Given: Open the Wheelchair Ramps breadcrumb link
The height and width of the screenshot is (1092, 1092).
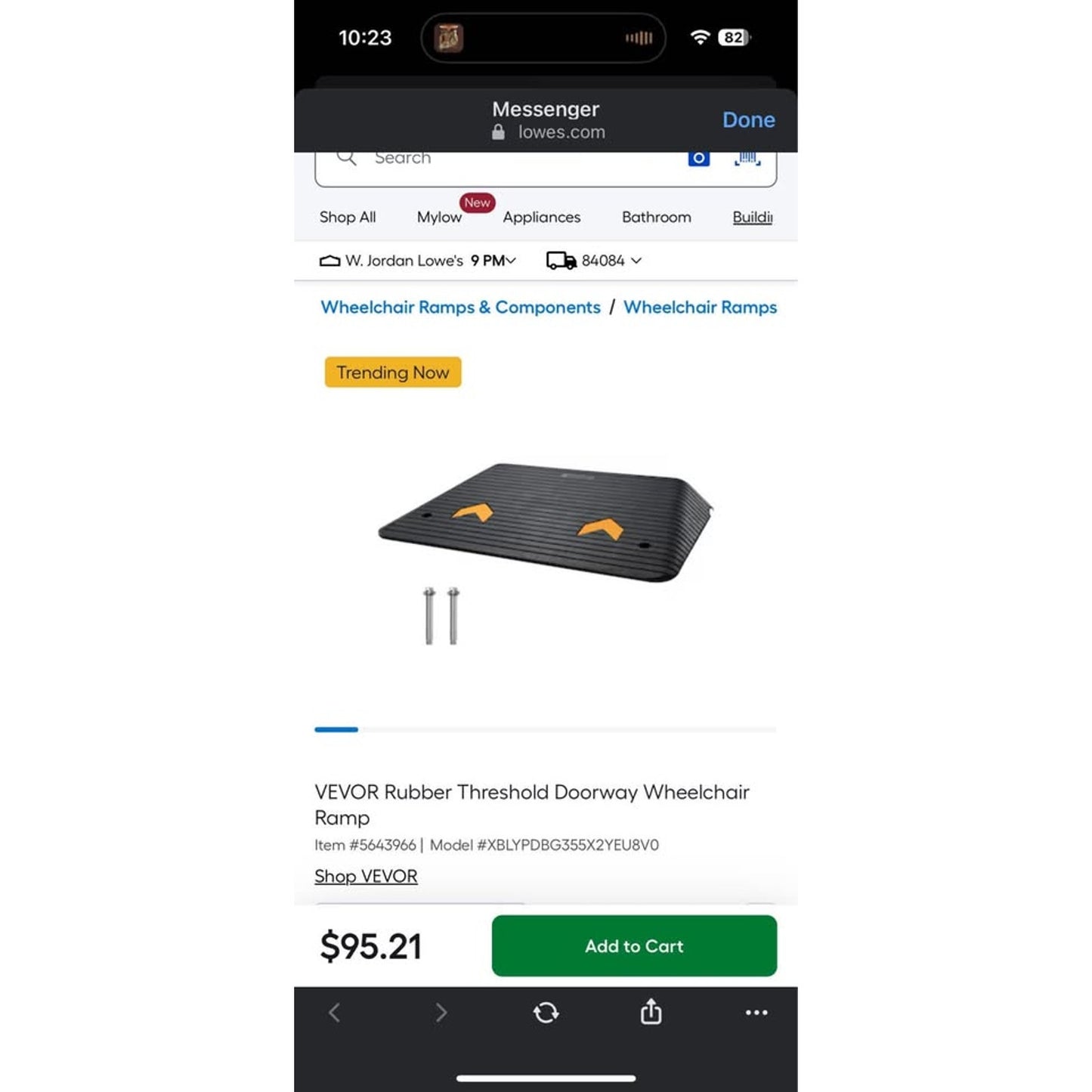Looking at the screenshot, I should (700, 308).
